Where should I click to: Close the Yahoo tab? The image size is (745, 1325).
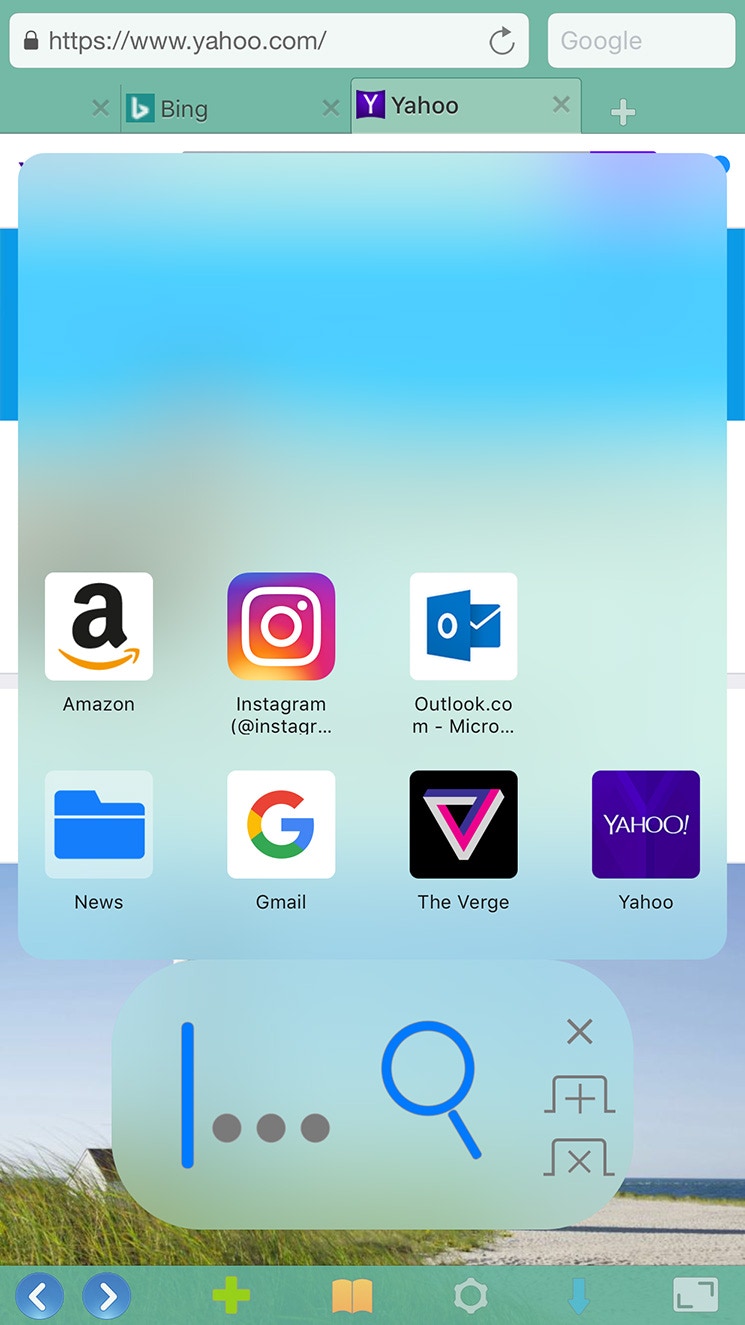pos(562,104)
